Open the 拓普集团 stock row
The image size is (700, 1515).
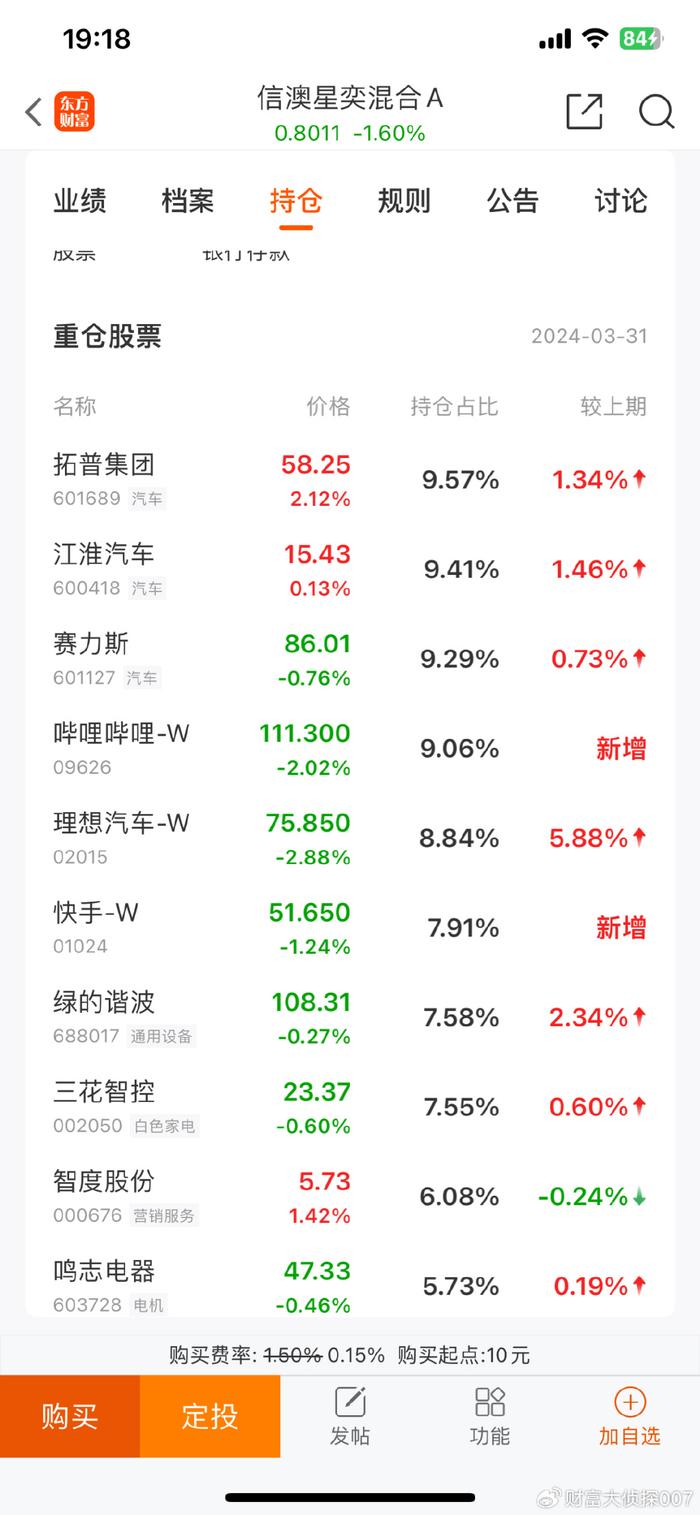(x=350, y=480)
